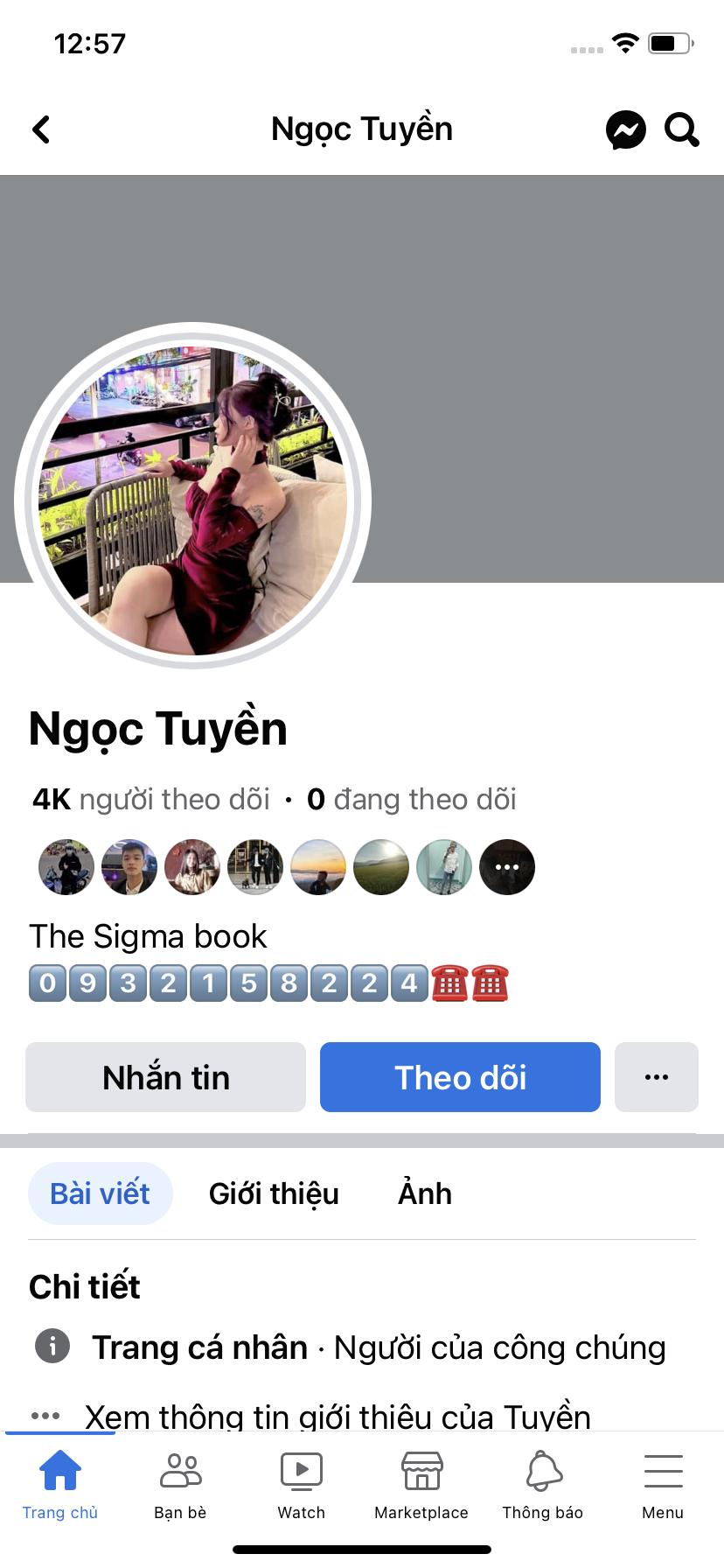Viewport: 724px width, 1568px height.
Task: Switch to the Ảnh tab
Action: (425, 1193)
